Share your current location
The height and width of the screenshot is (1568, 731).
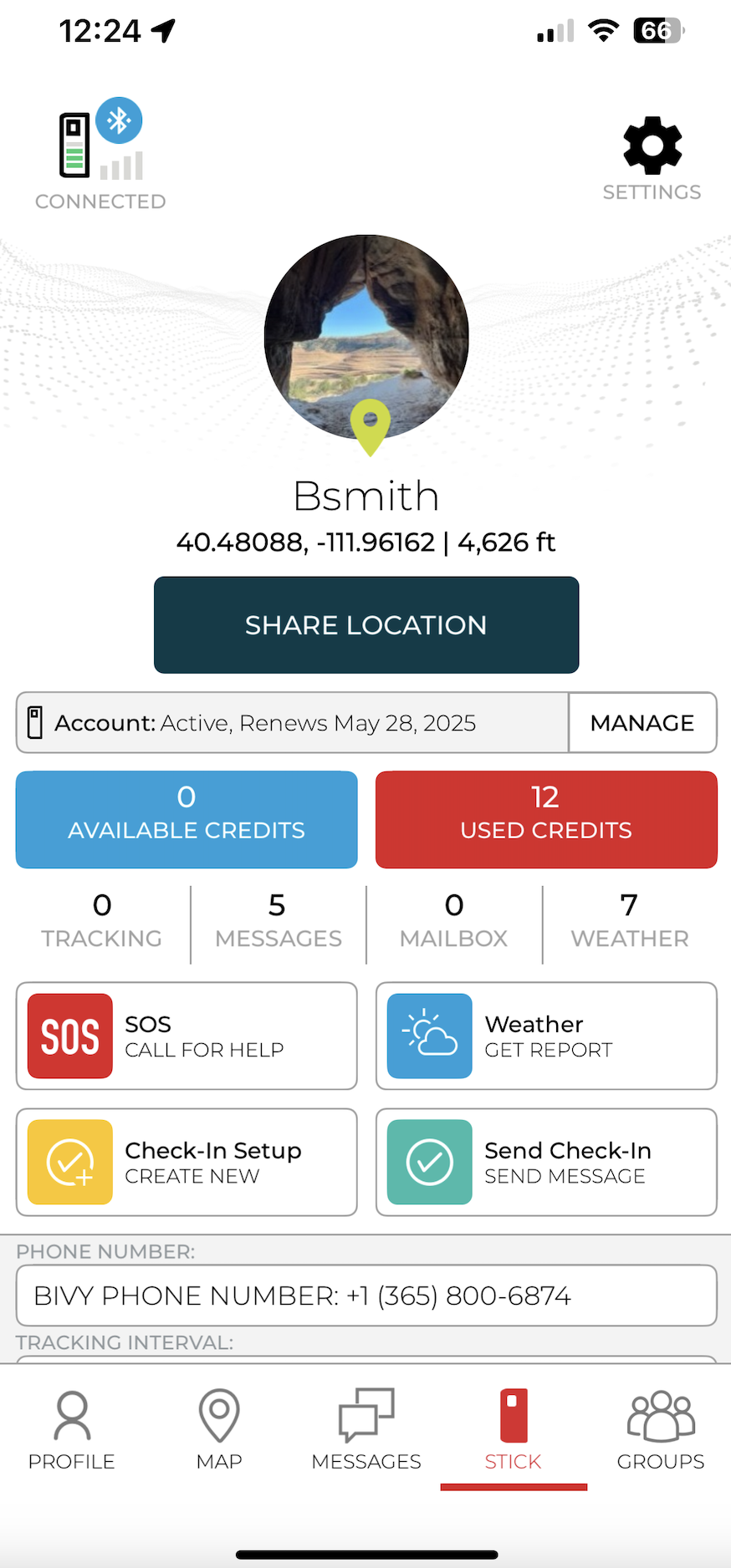tap(366, 625)
